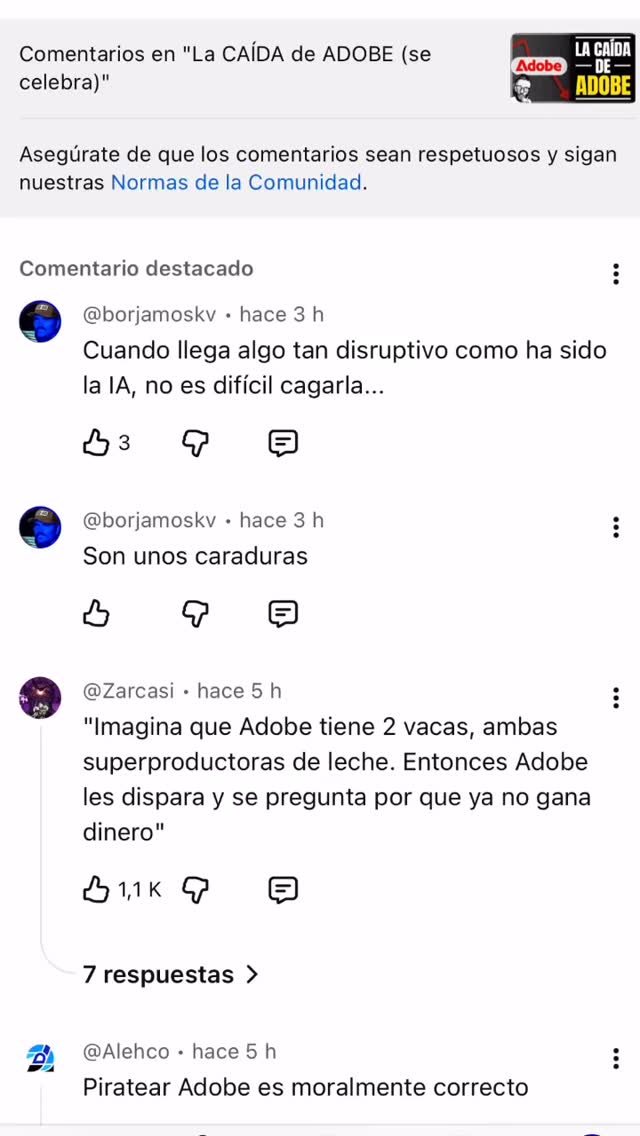View @Alehco's channel avatar

[40, 1058]
